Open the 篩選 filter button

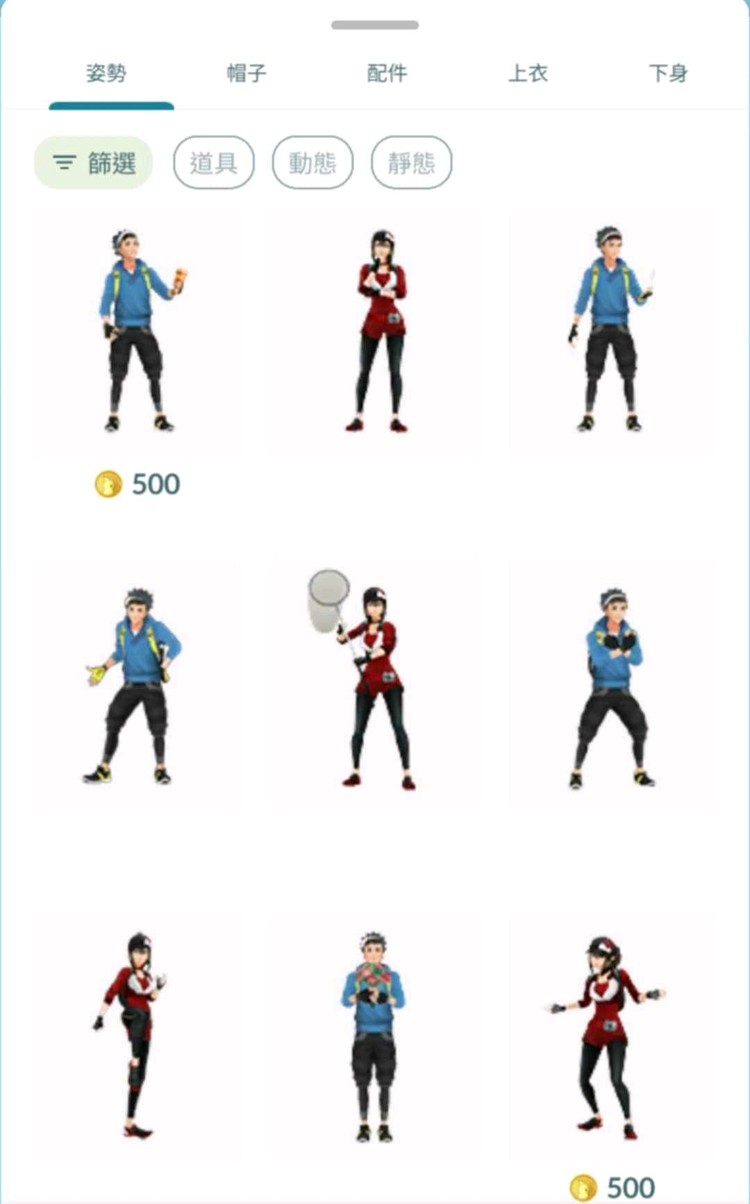click(x=94, y=163)
